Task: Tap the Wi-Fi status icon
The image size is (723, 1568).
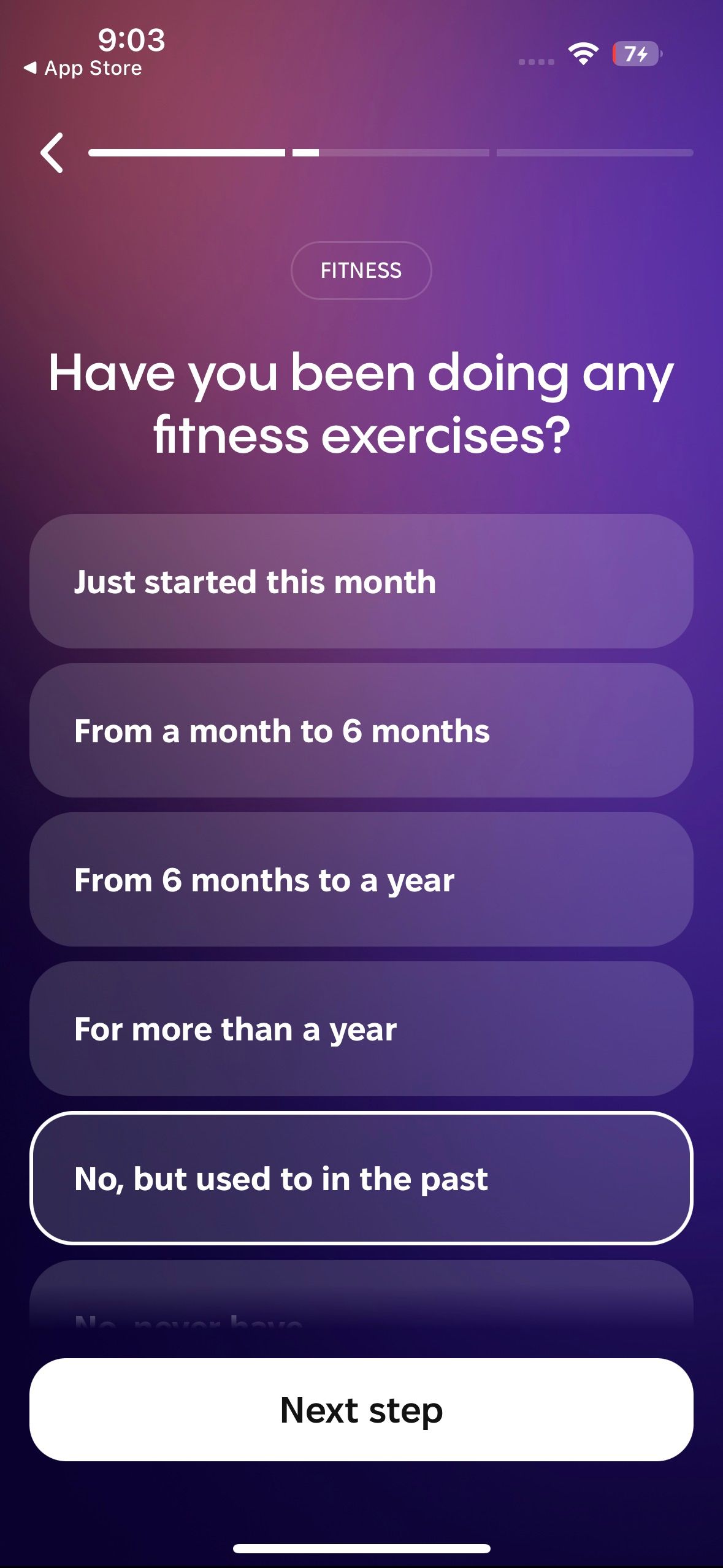Action: (x=582, y=54)
